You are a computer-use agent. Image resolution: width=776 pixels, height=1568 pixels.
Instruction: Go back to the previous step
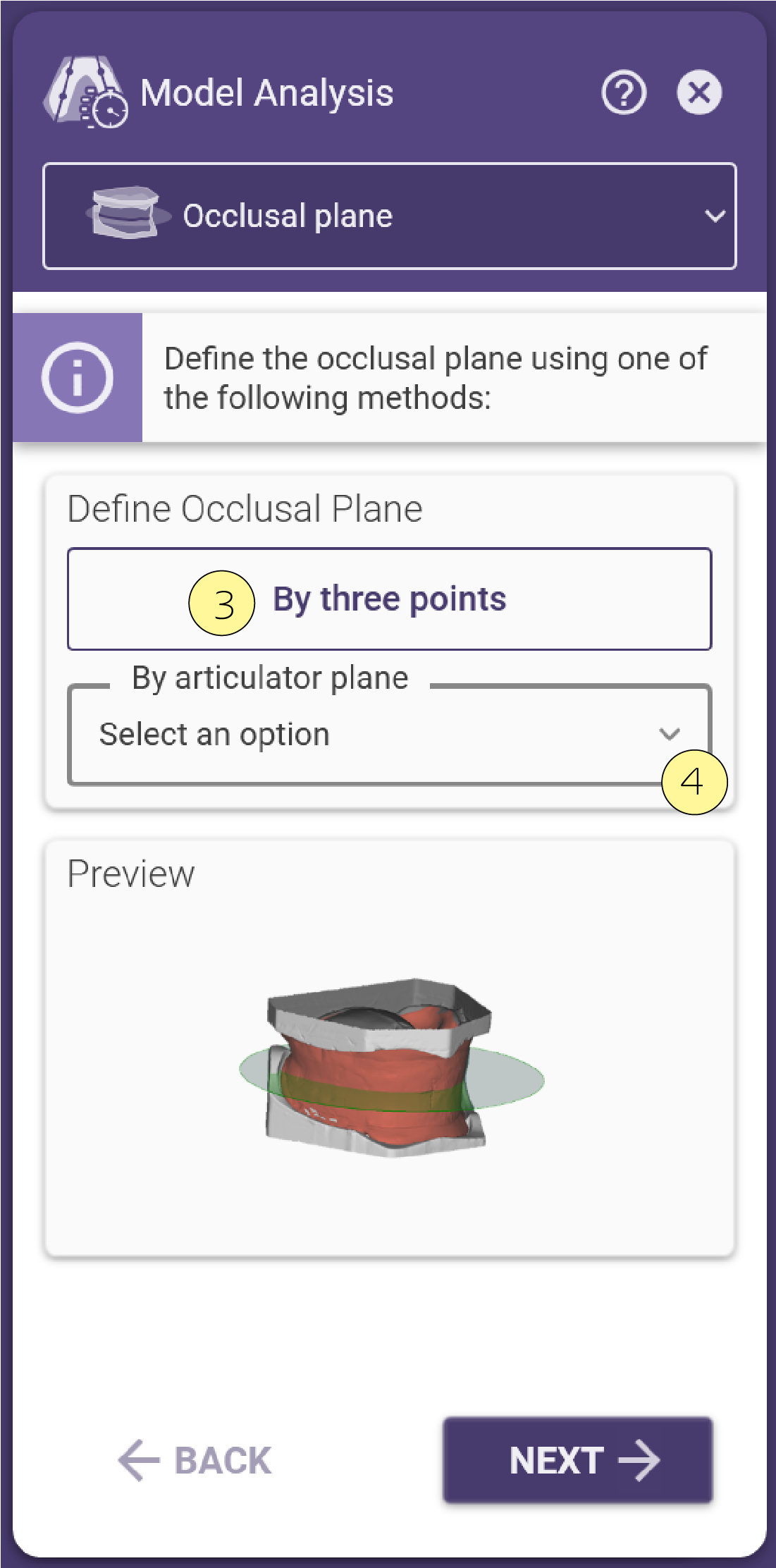195,1460
